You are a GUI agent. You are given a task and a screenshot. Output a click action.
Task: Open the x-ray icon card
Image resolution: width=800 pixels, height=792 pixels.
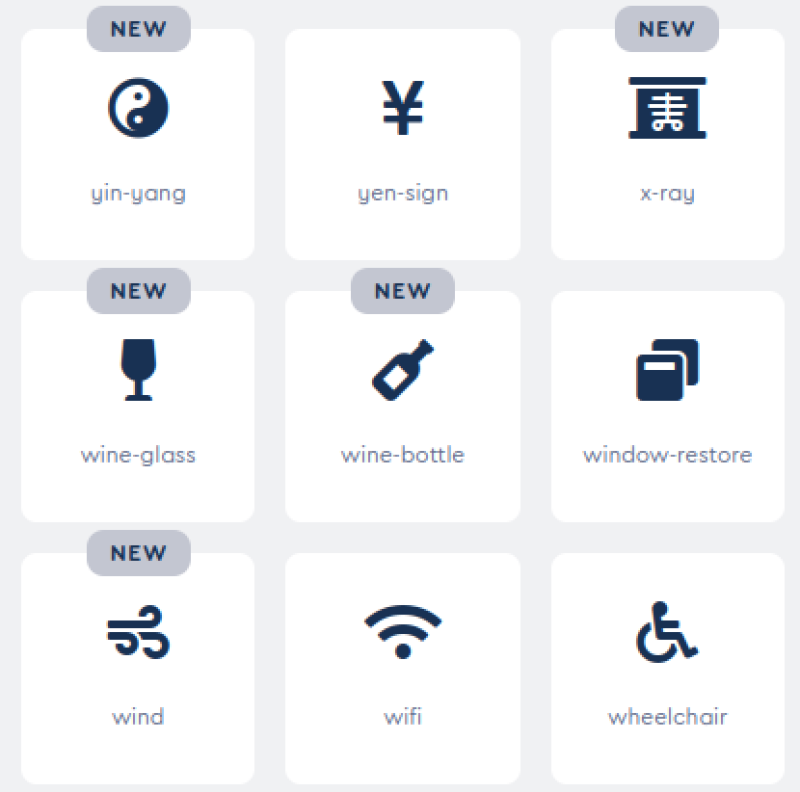tap(667, 145)
